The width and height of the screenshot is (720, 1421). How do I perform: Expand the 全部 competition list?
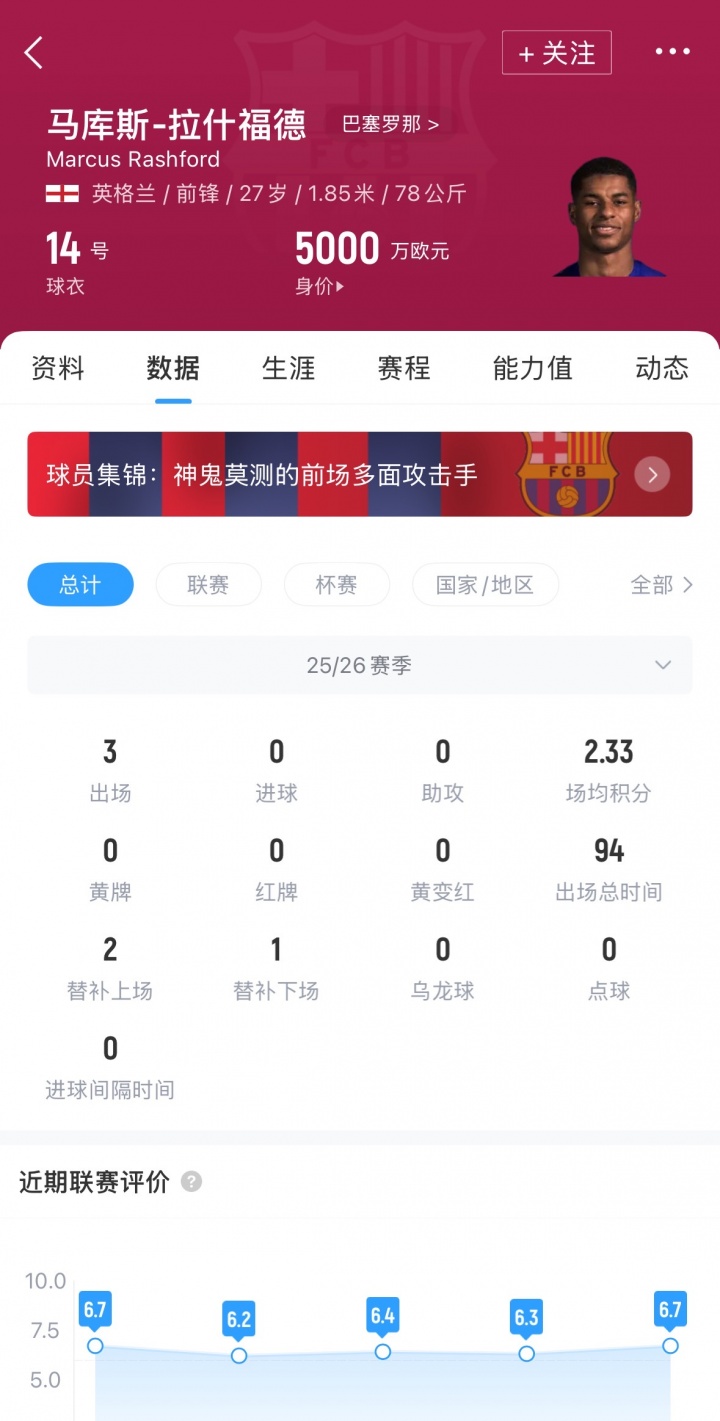pos(659,585)
